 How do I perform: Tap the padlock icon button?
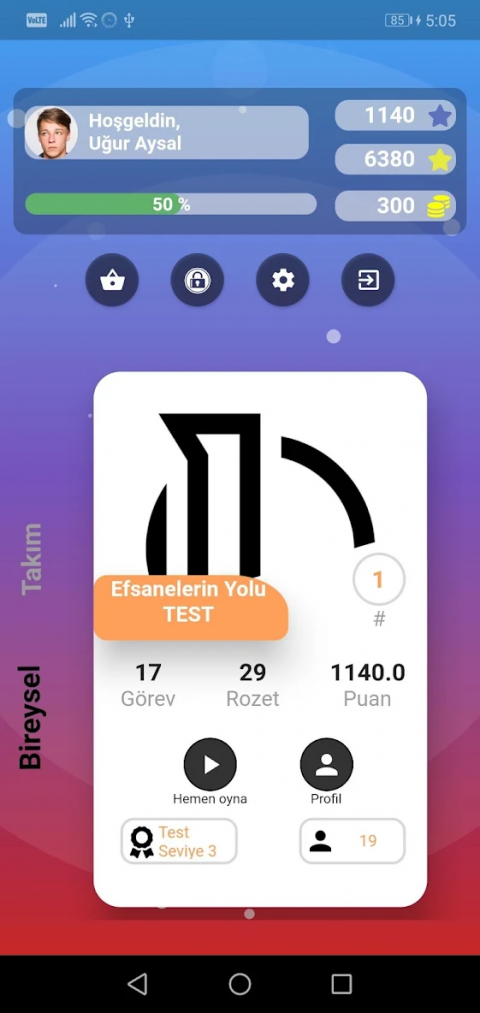coord(197,280)
